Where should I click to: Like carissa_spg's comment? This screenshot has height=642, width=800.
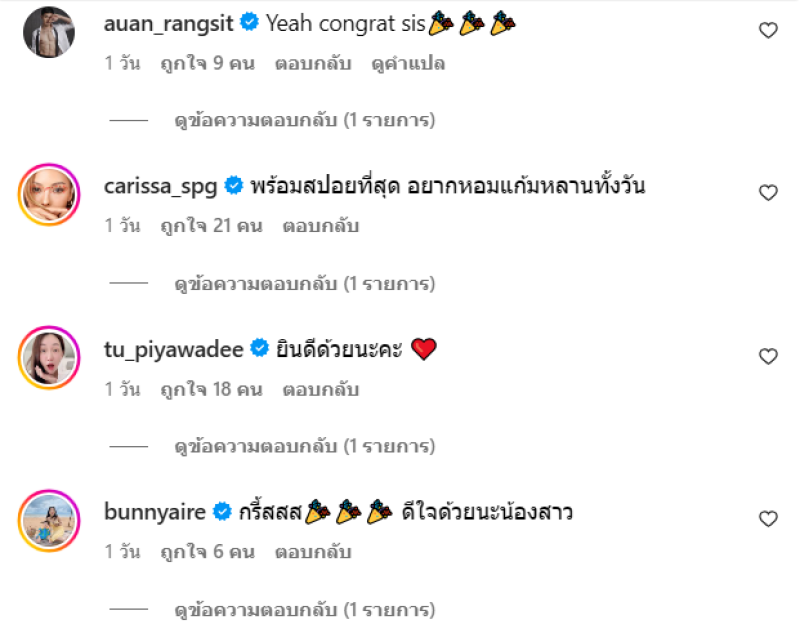click(768, 193)
